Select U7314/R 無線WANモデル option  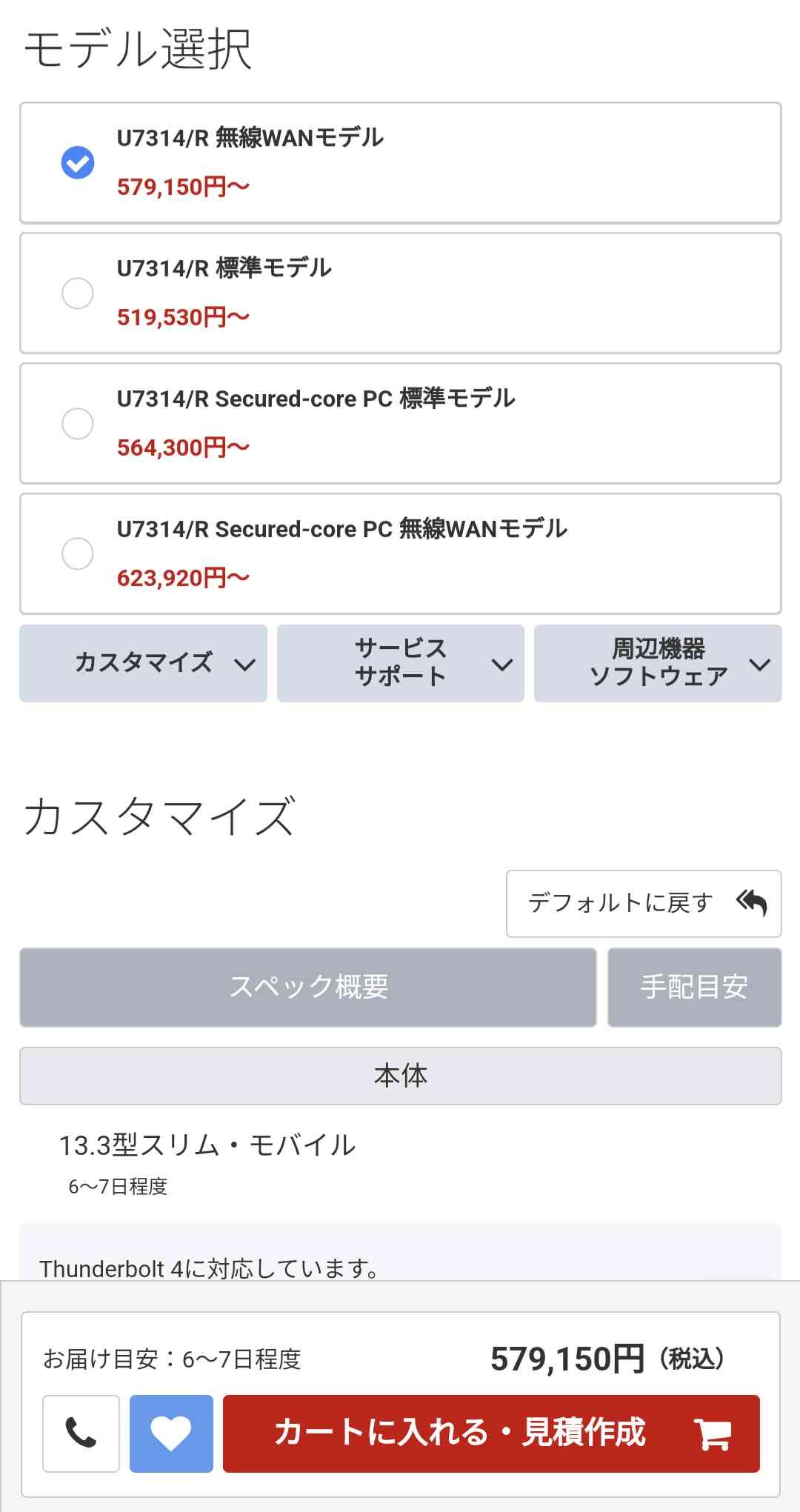78,163
